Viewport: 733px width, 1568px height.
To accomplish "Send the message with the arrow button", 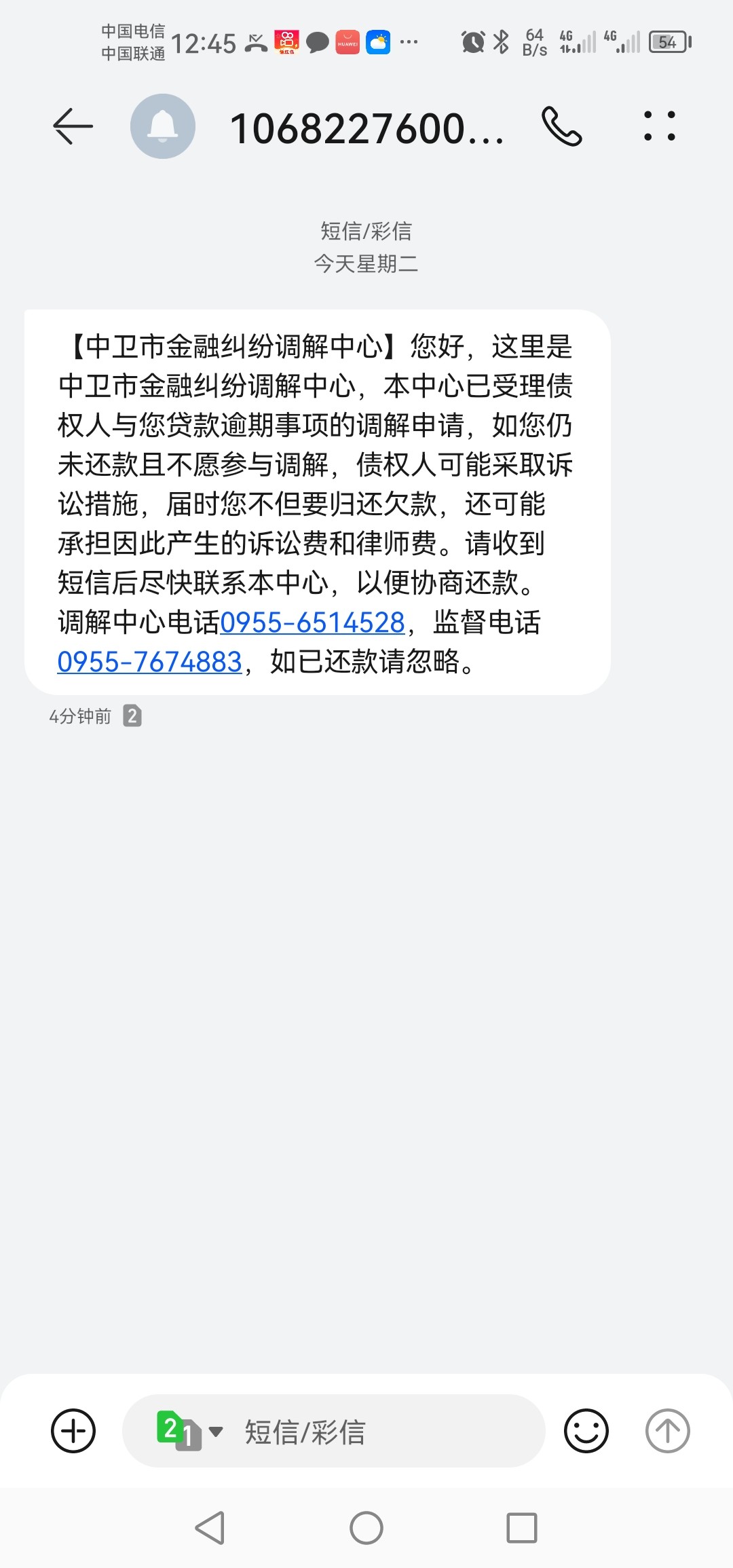I will pos(667,1431).
